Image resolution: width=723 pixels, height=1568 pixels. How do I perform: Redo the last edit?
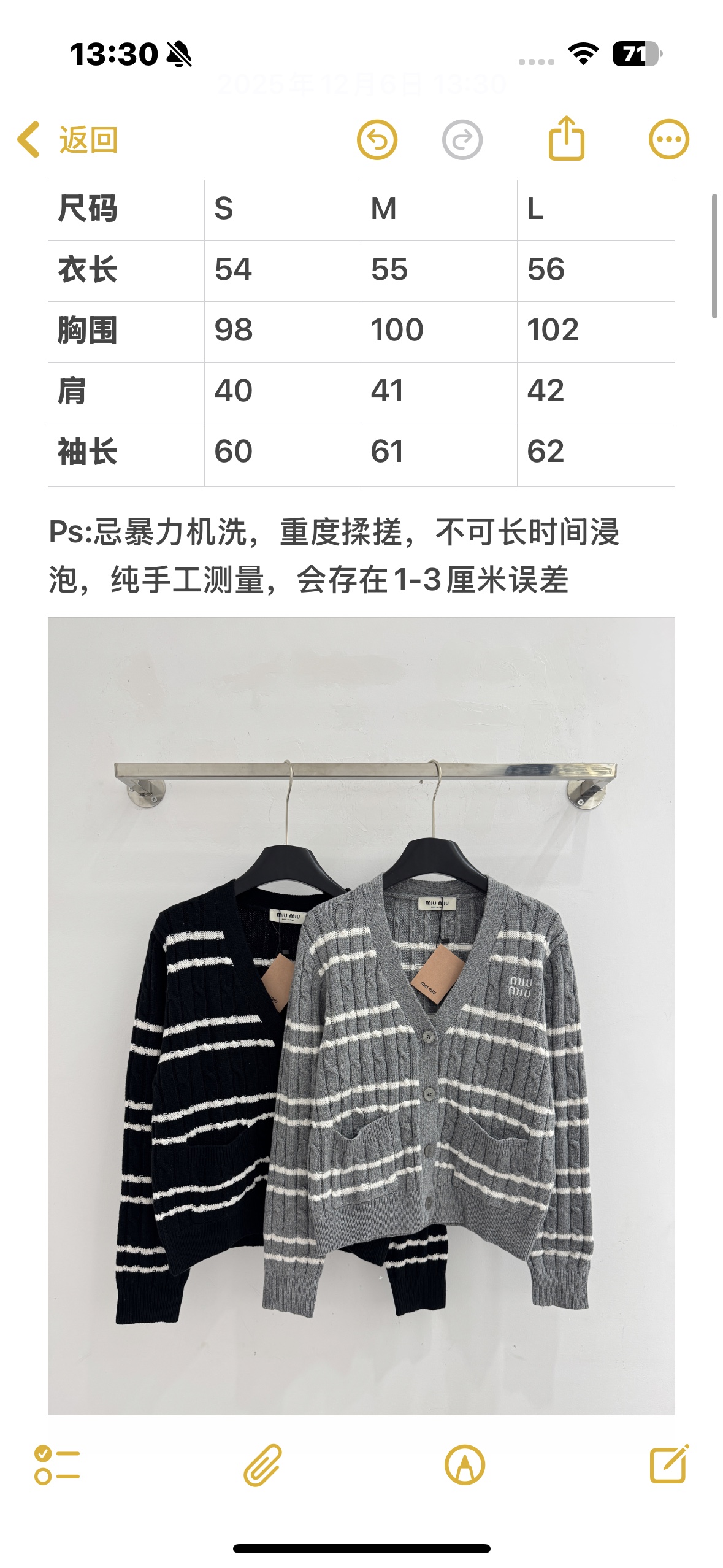(x=462, y=140)
